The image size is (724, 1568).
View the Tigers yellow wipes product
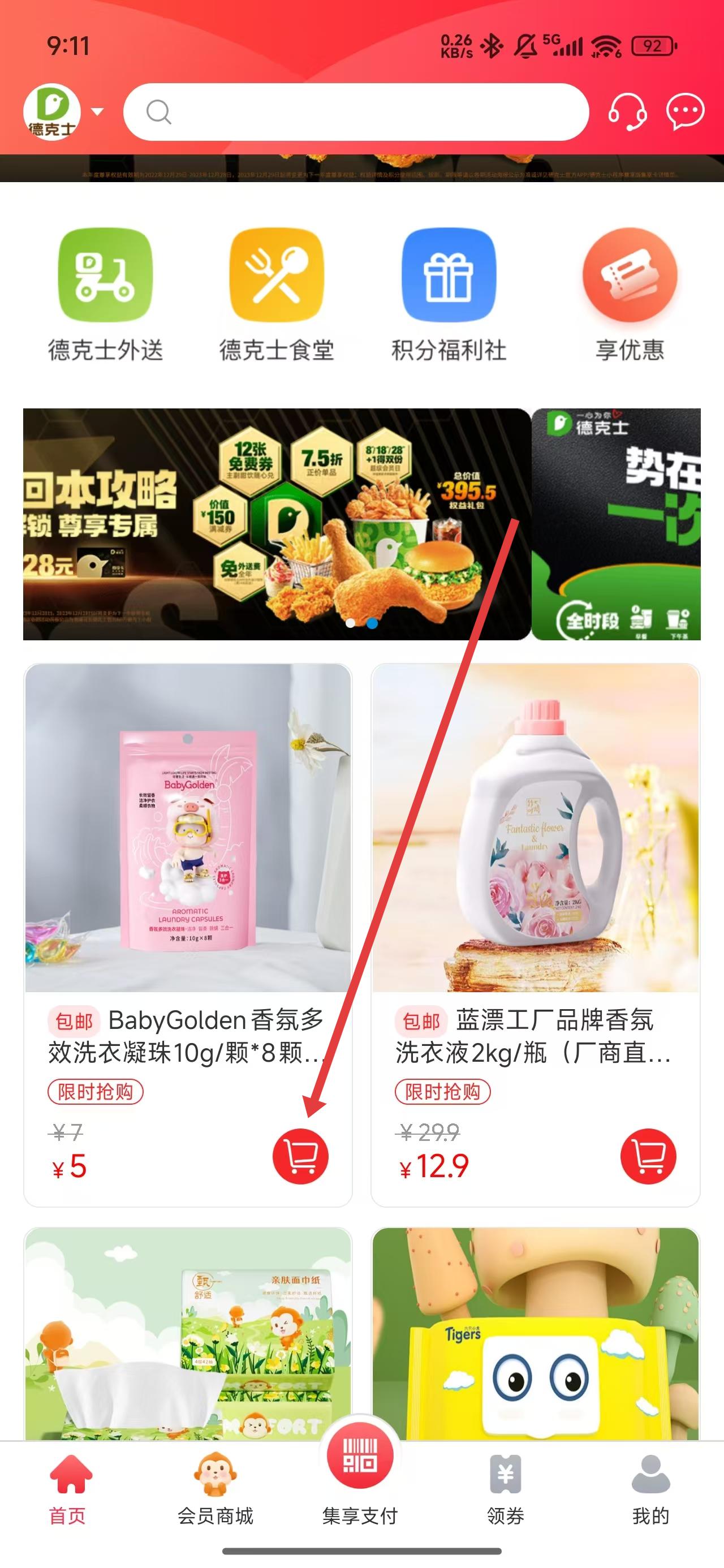pyautogui.click(x=535, y=1333)
